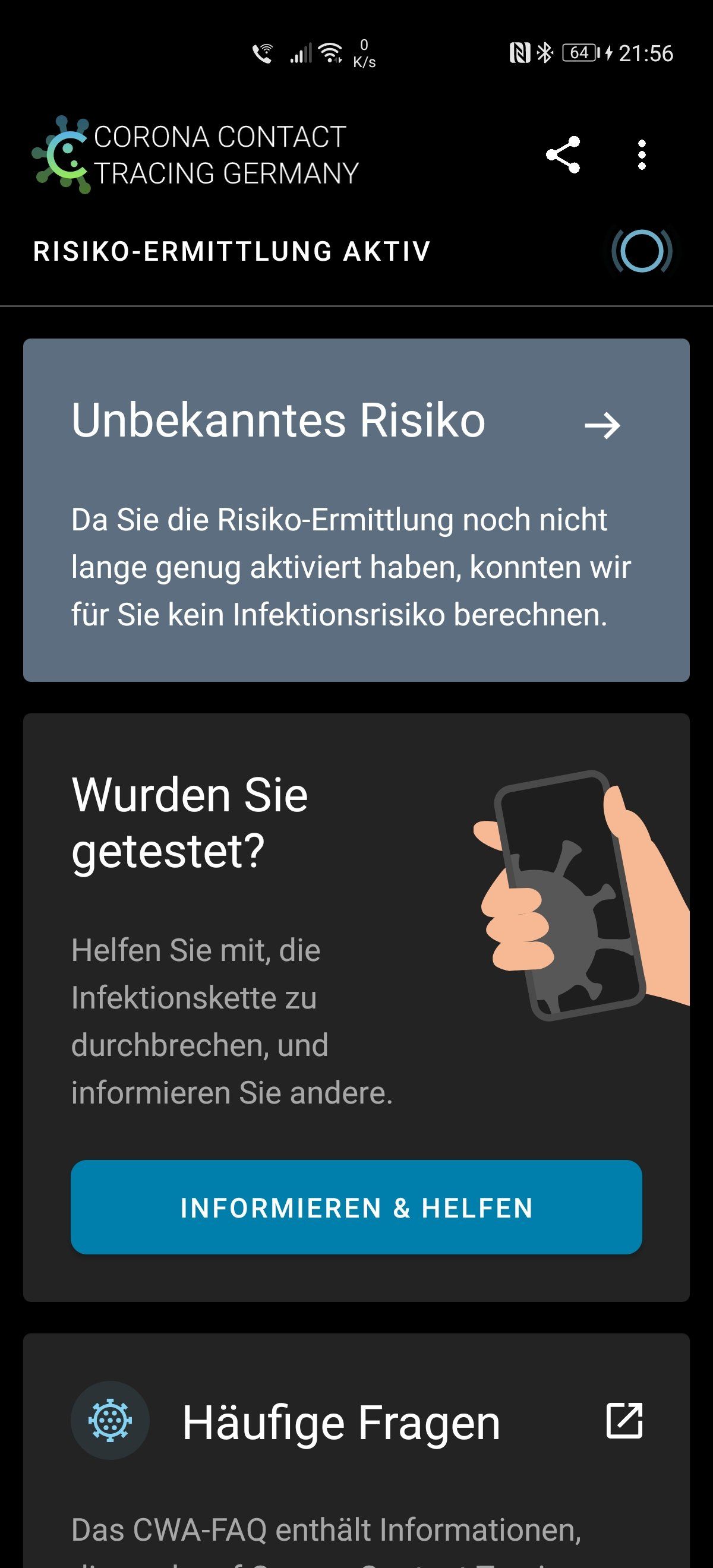
Task: Share the app via share icon
Action: pyautogui.click(x=563, y=154)
